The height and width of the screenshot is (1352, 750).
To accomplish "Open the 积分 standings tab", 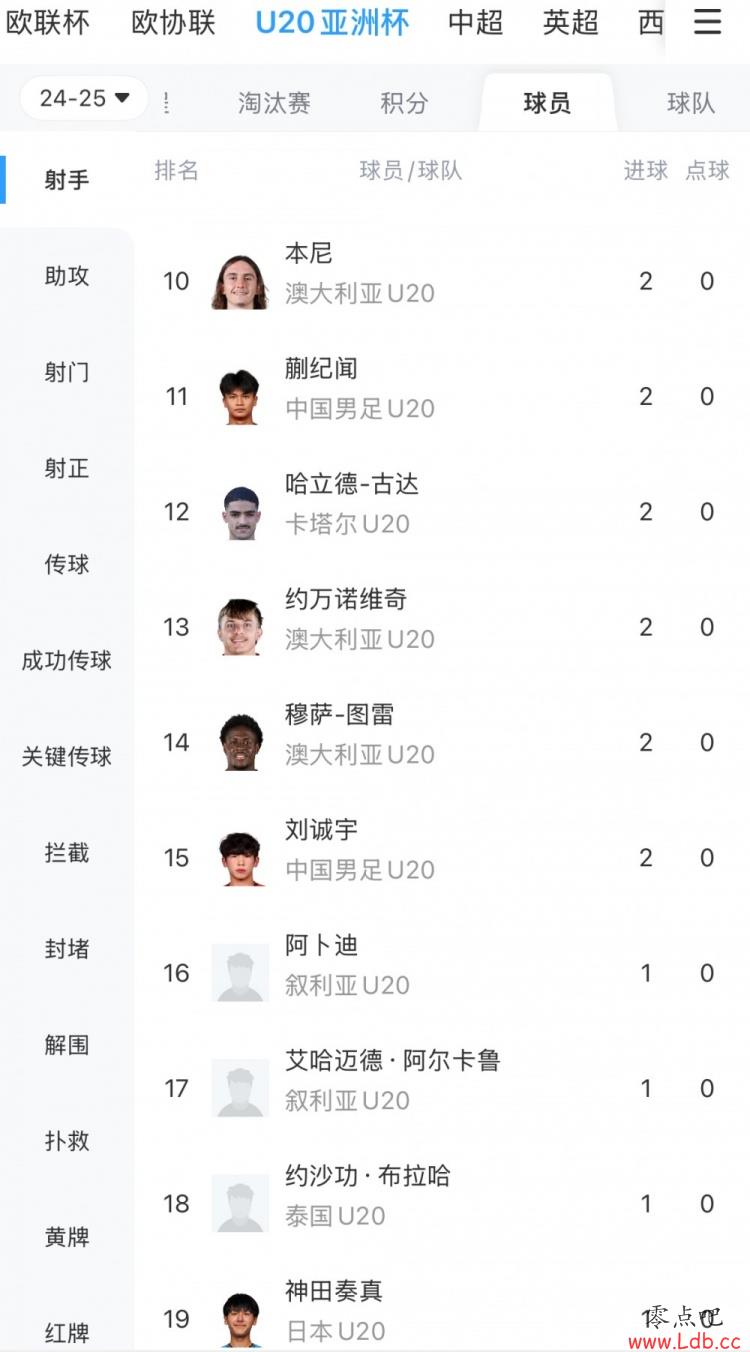I will pyautogui.click(x=404, y=103).
